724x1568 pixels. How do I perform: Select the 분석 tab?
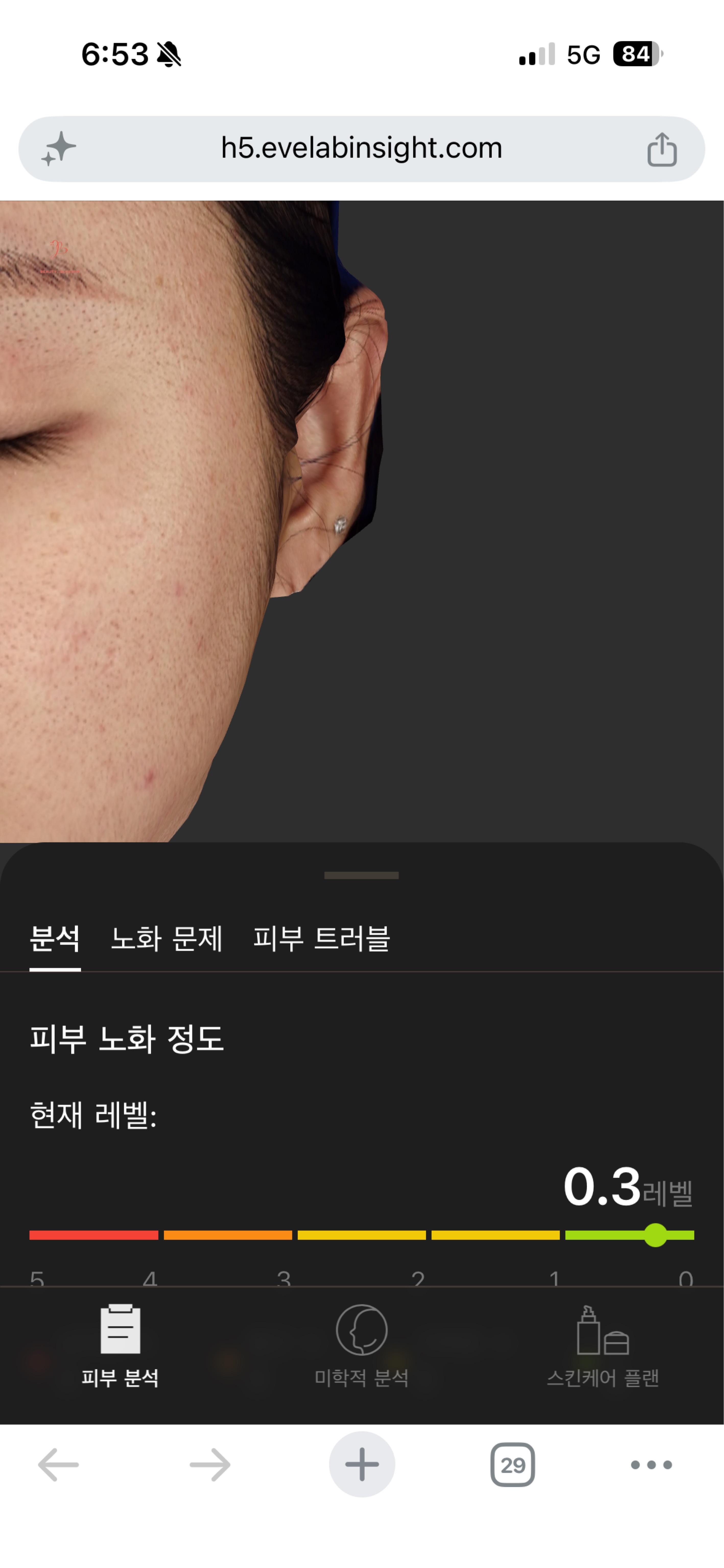pos(55,938)
